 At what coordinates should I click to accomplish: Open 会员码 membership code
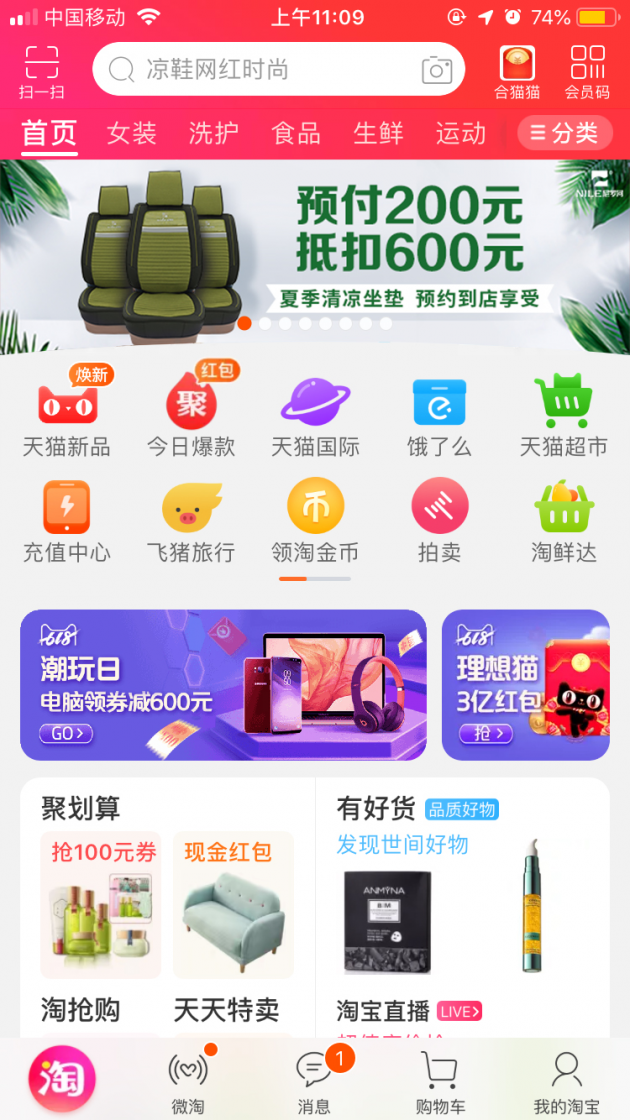[x=587, y=72]
